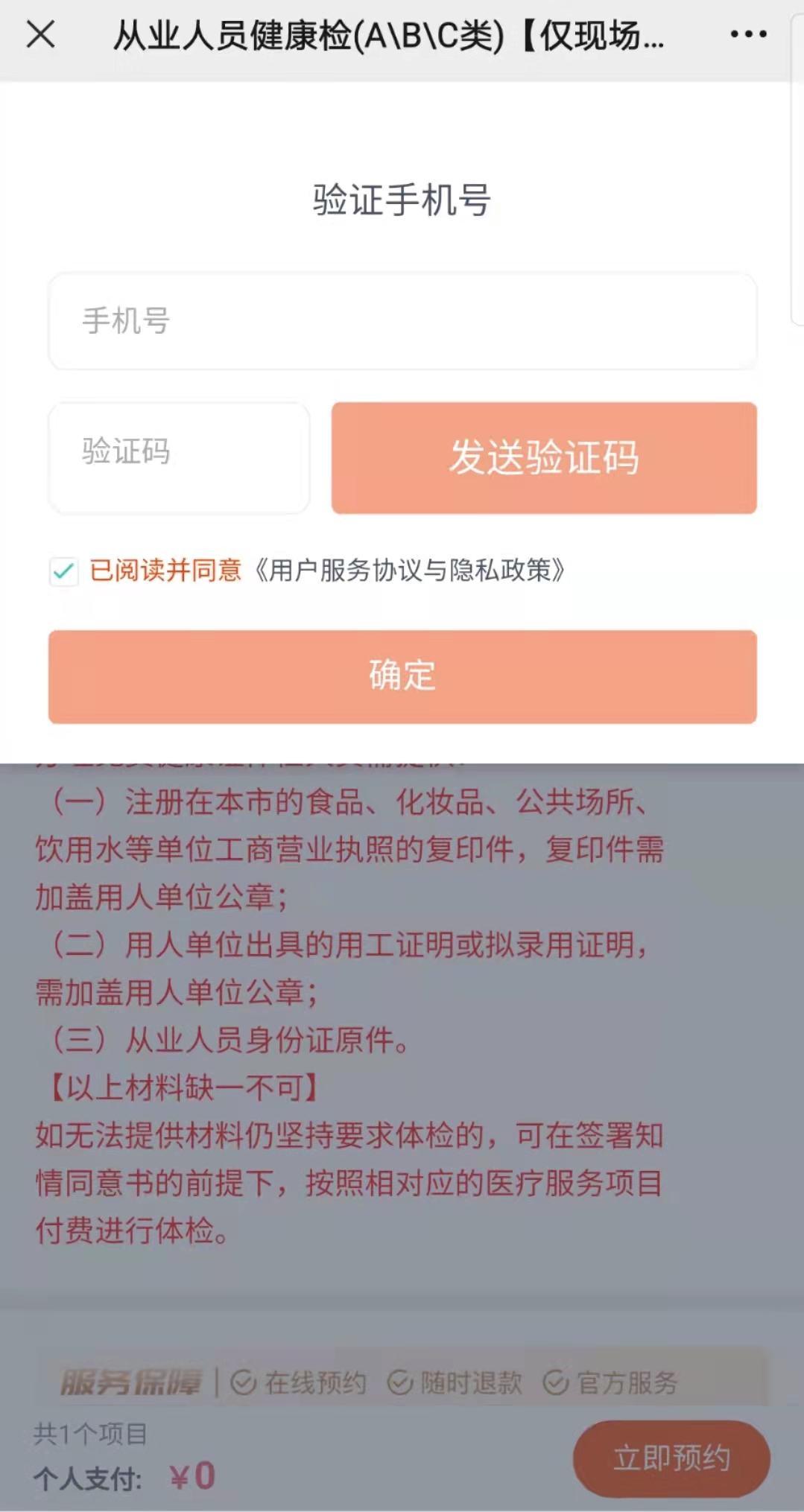The width and height of the screenshot is (804, 1512).
Task: Open 《用户服务协议与隐私政策》 link
Action: 409,571
